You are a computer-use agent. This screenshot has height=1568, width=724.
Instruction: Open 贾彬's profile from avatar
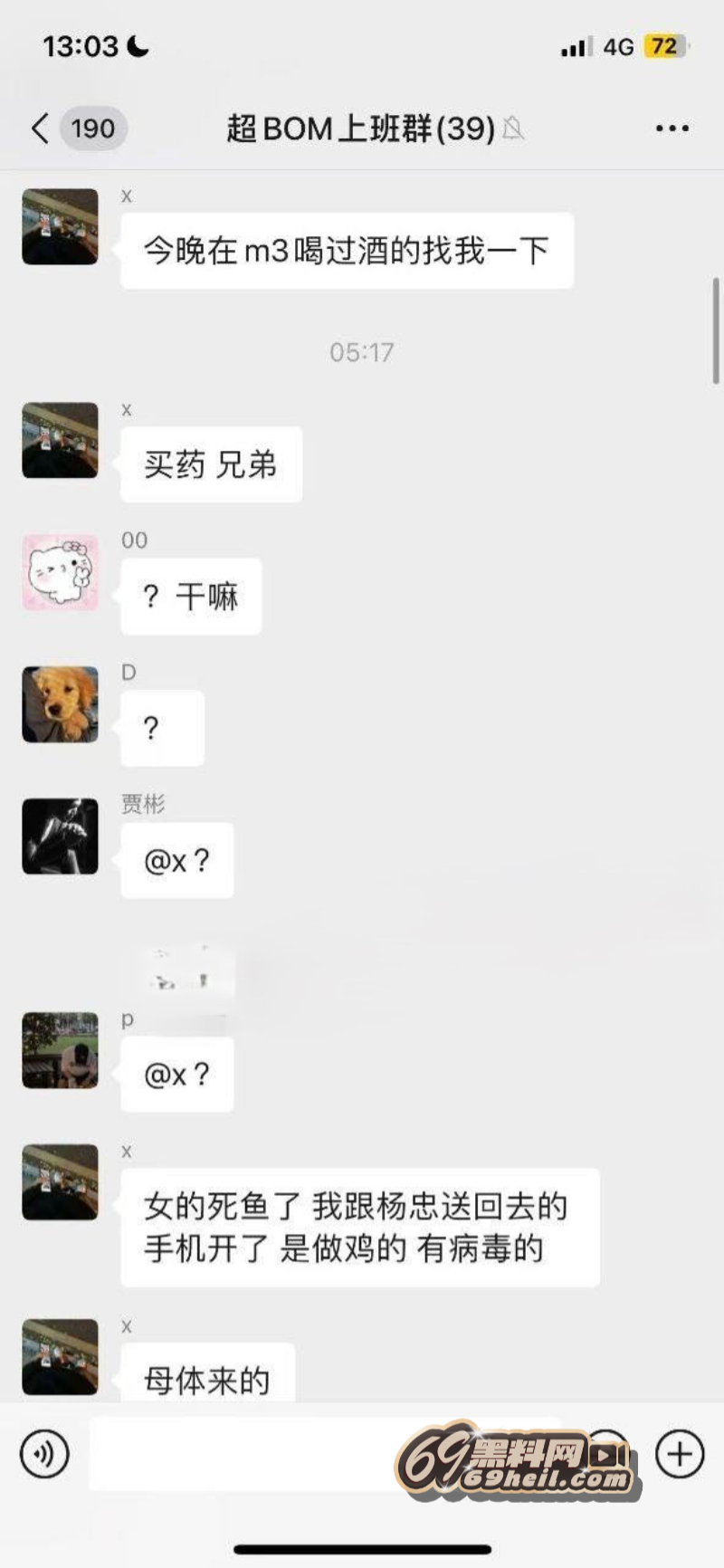coord(60,837)
